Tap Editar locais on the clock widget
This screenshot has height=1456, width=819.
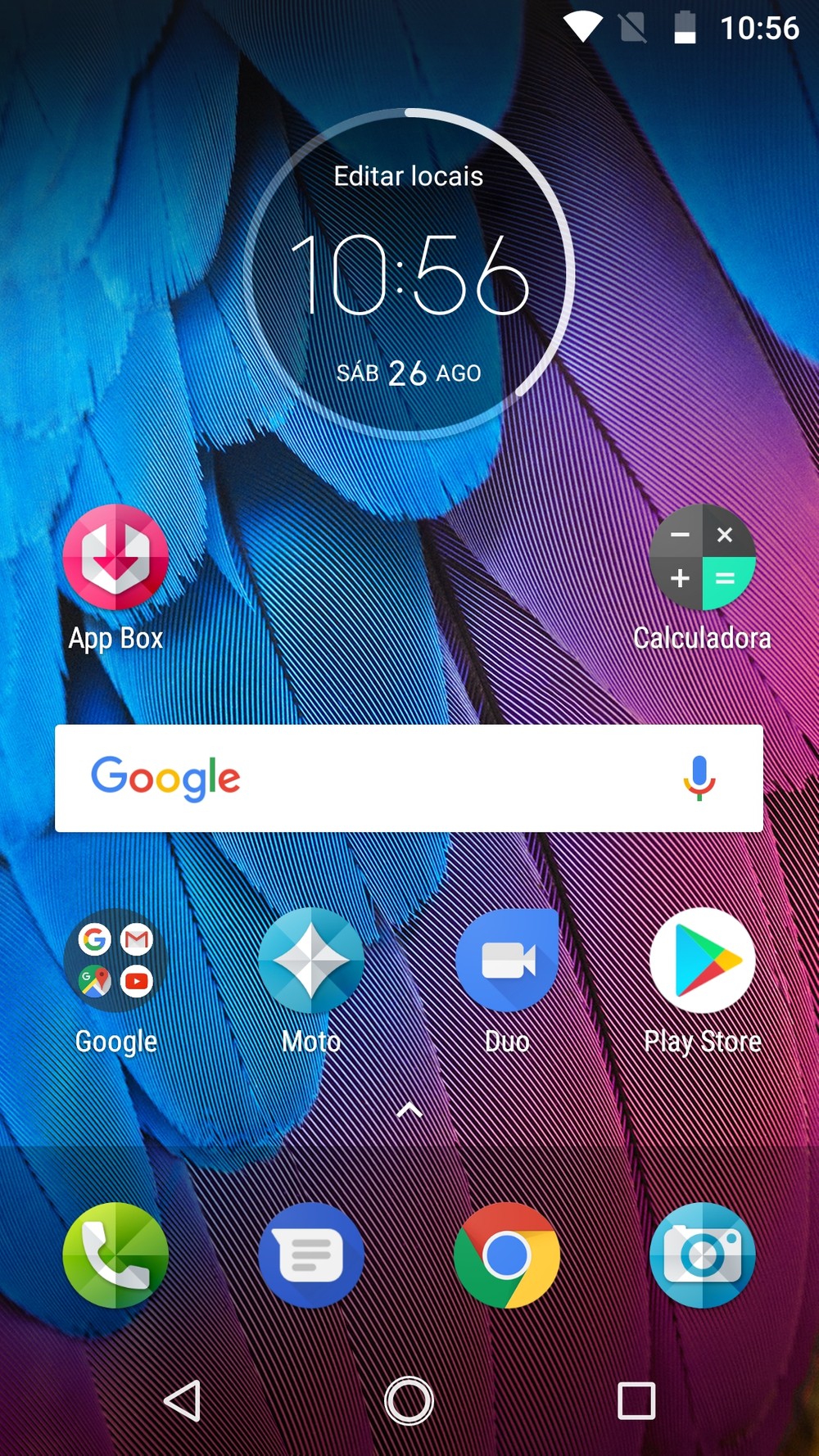pyautogui.click(x=409, y=176)
